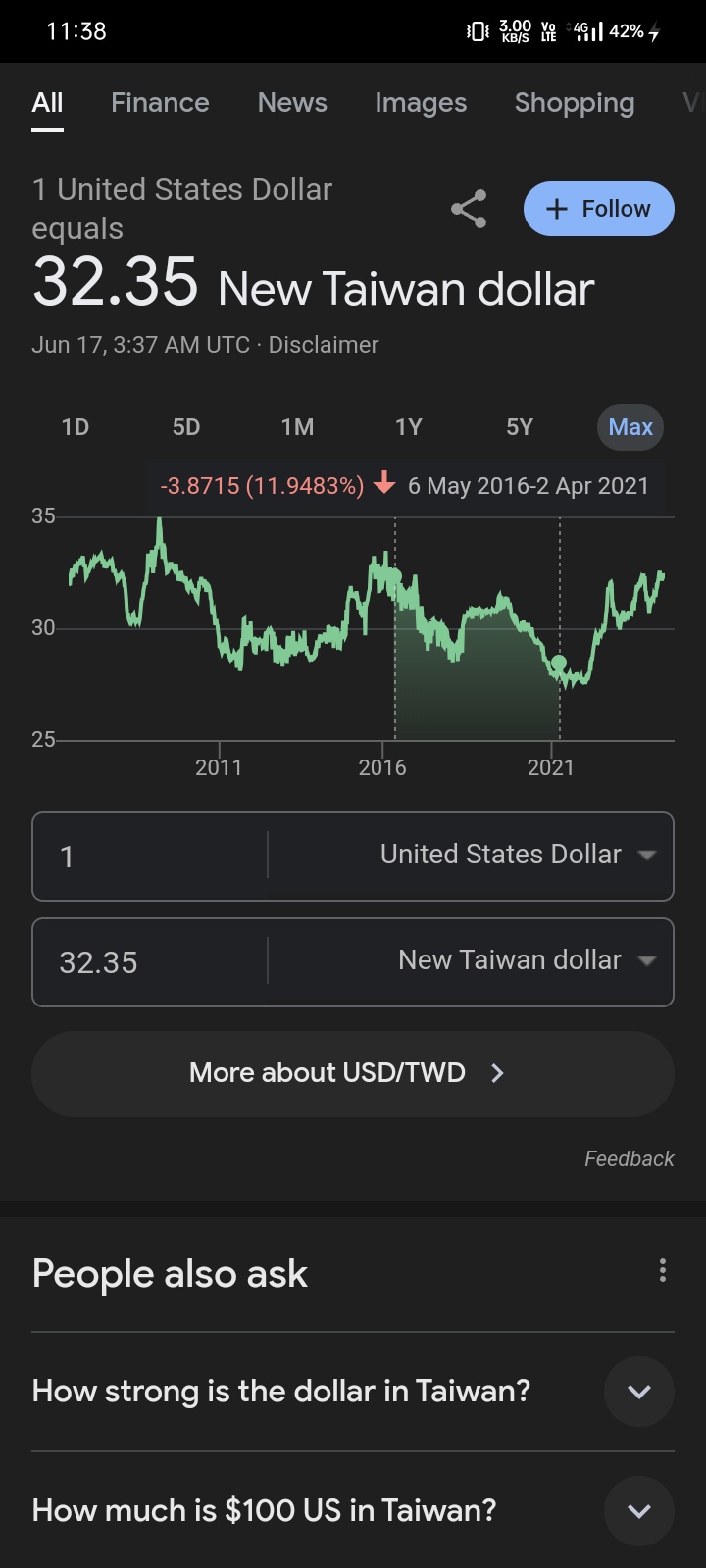The image size is (706, 1568).
Task: Show the 5D chart range
Action: [x=186, y=427]
